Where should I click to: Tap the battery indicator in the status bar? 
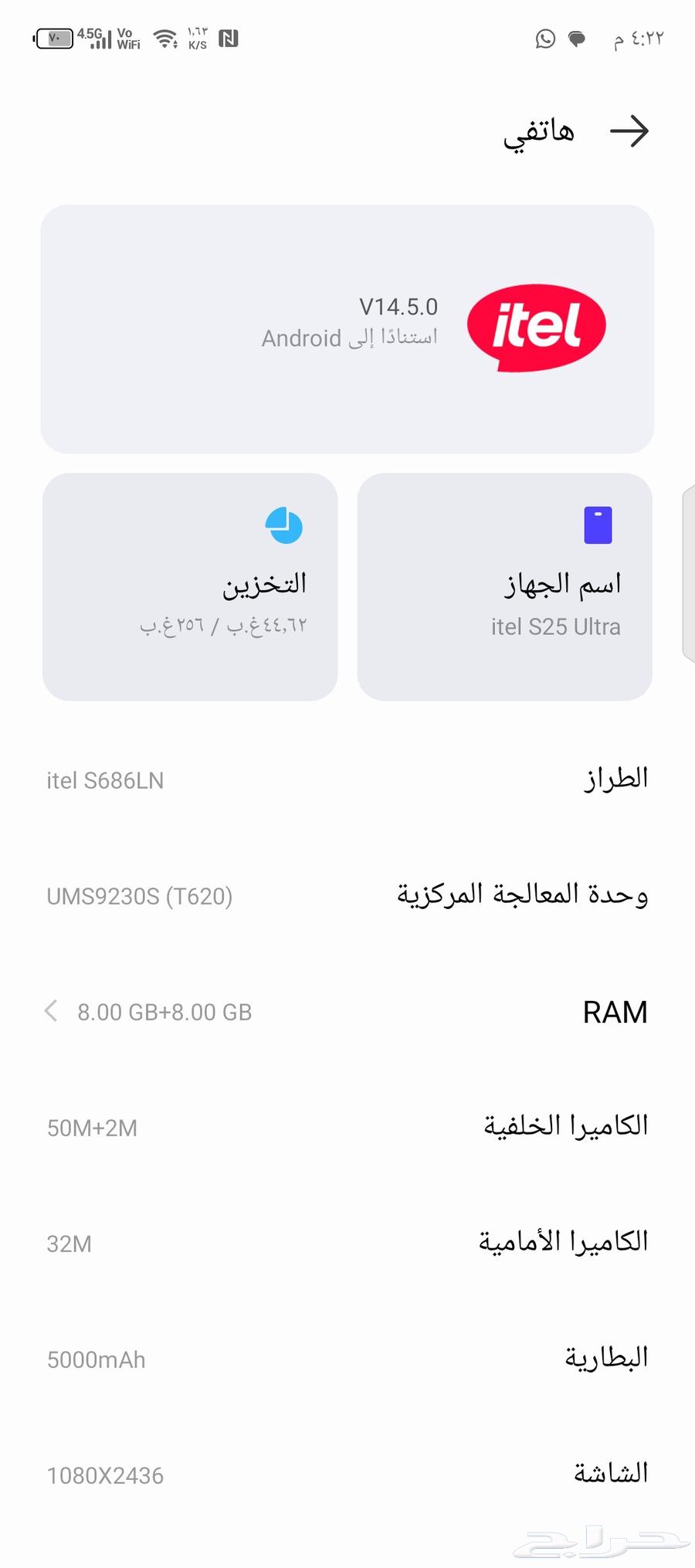pos(55,38)
